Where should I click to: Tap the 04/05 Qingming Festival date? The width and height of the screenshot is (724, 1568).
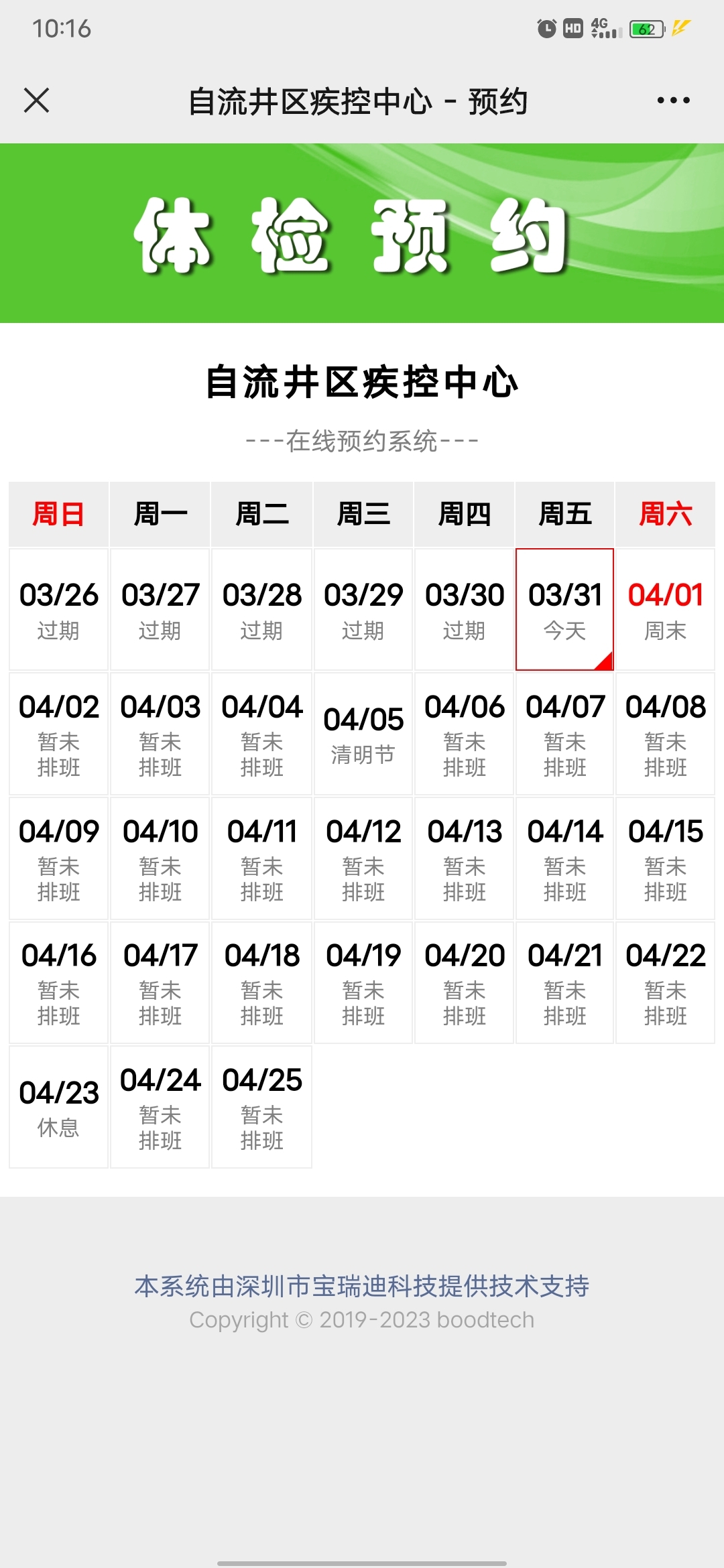[x=363, y=734]
